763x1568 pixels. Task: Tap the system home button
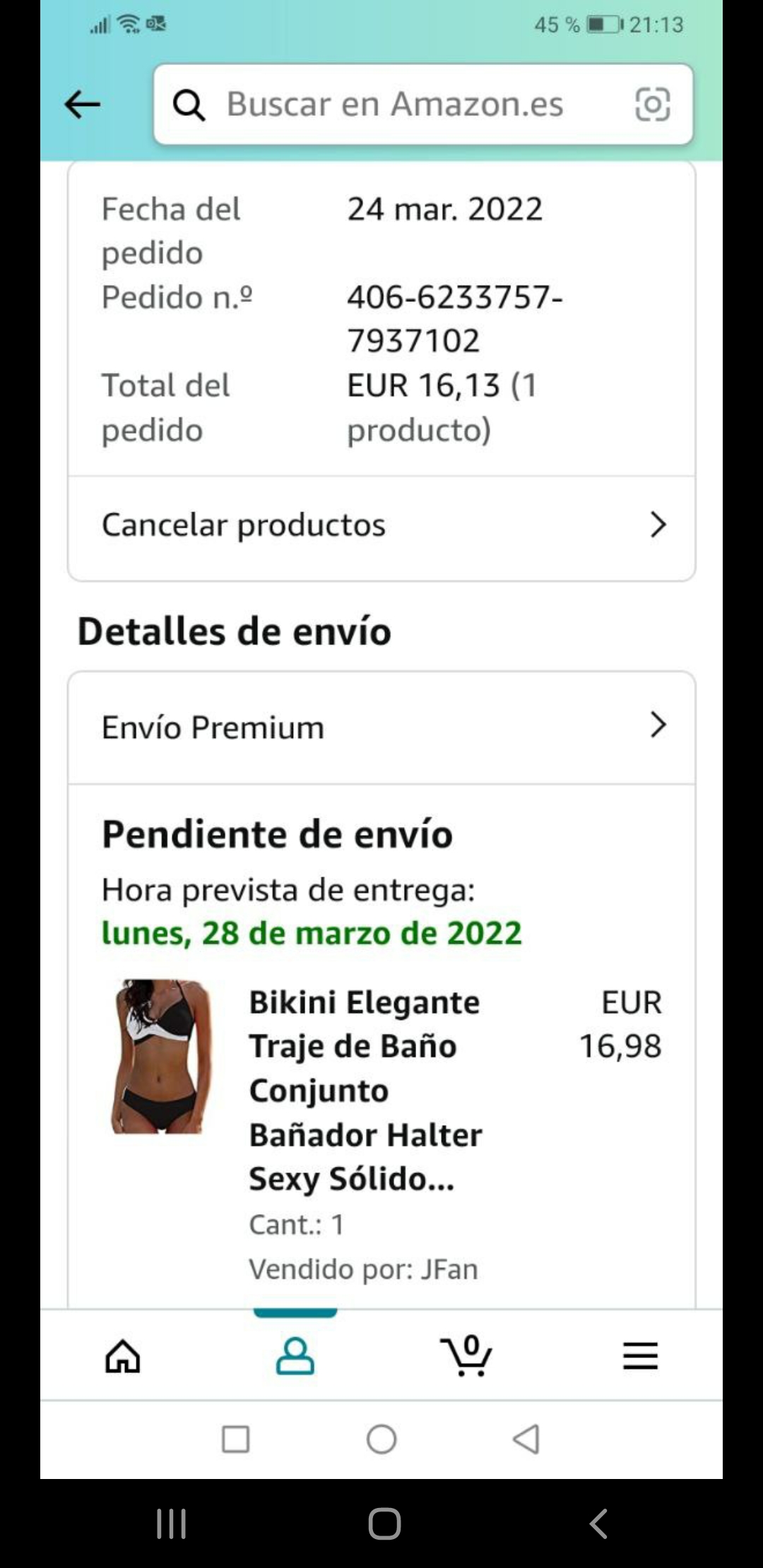[384, 1524]
